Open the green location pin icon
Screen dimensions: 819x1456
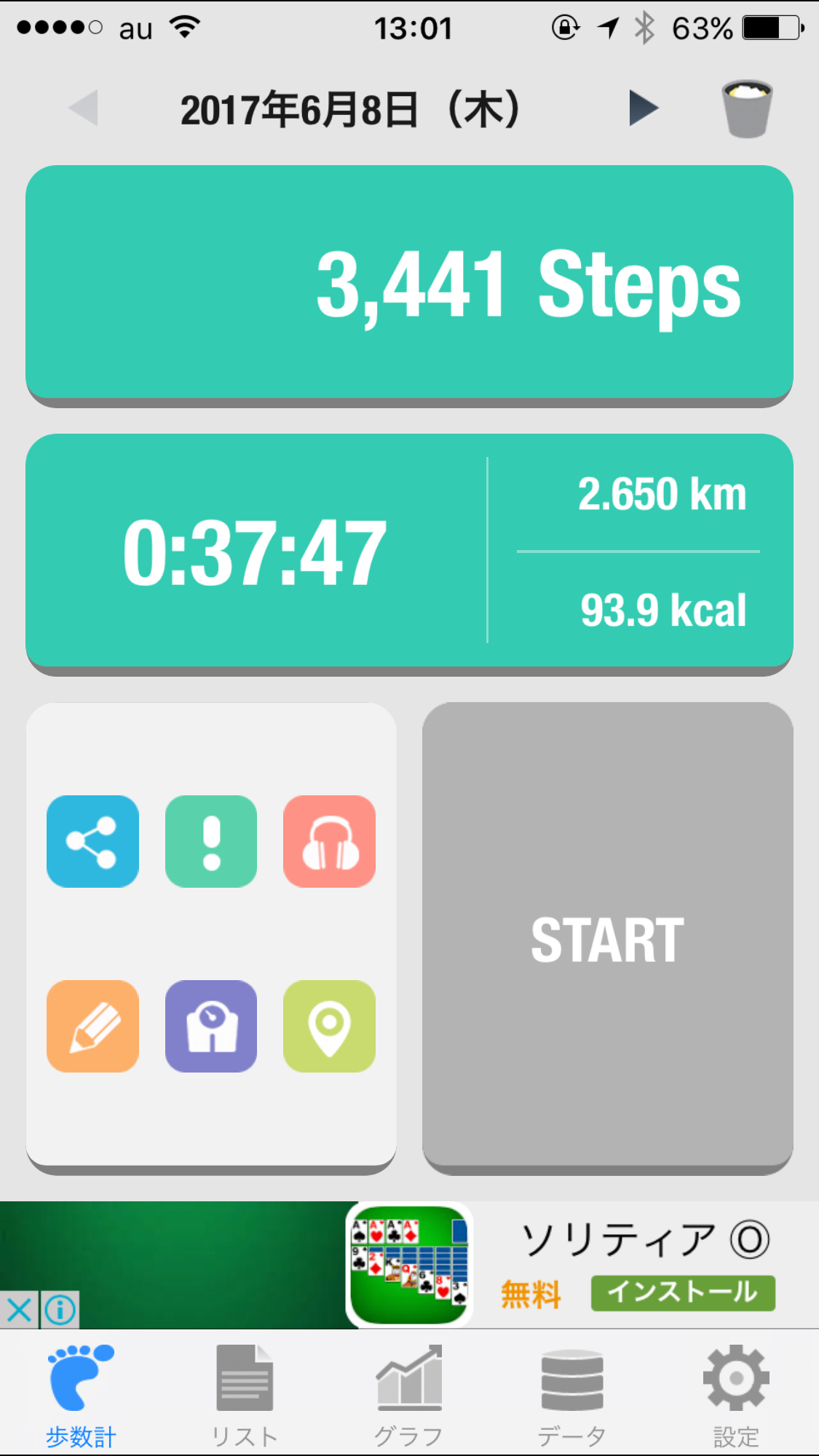tap(329, 1026)
